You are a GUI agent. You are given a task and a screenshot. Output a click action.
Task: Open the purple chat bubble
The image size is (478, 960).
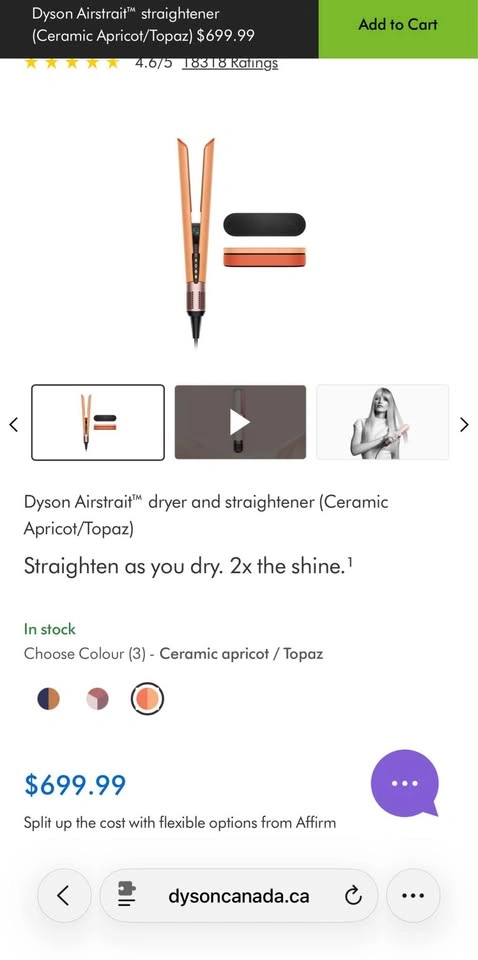405,783
